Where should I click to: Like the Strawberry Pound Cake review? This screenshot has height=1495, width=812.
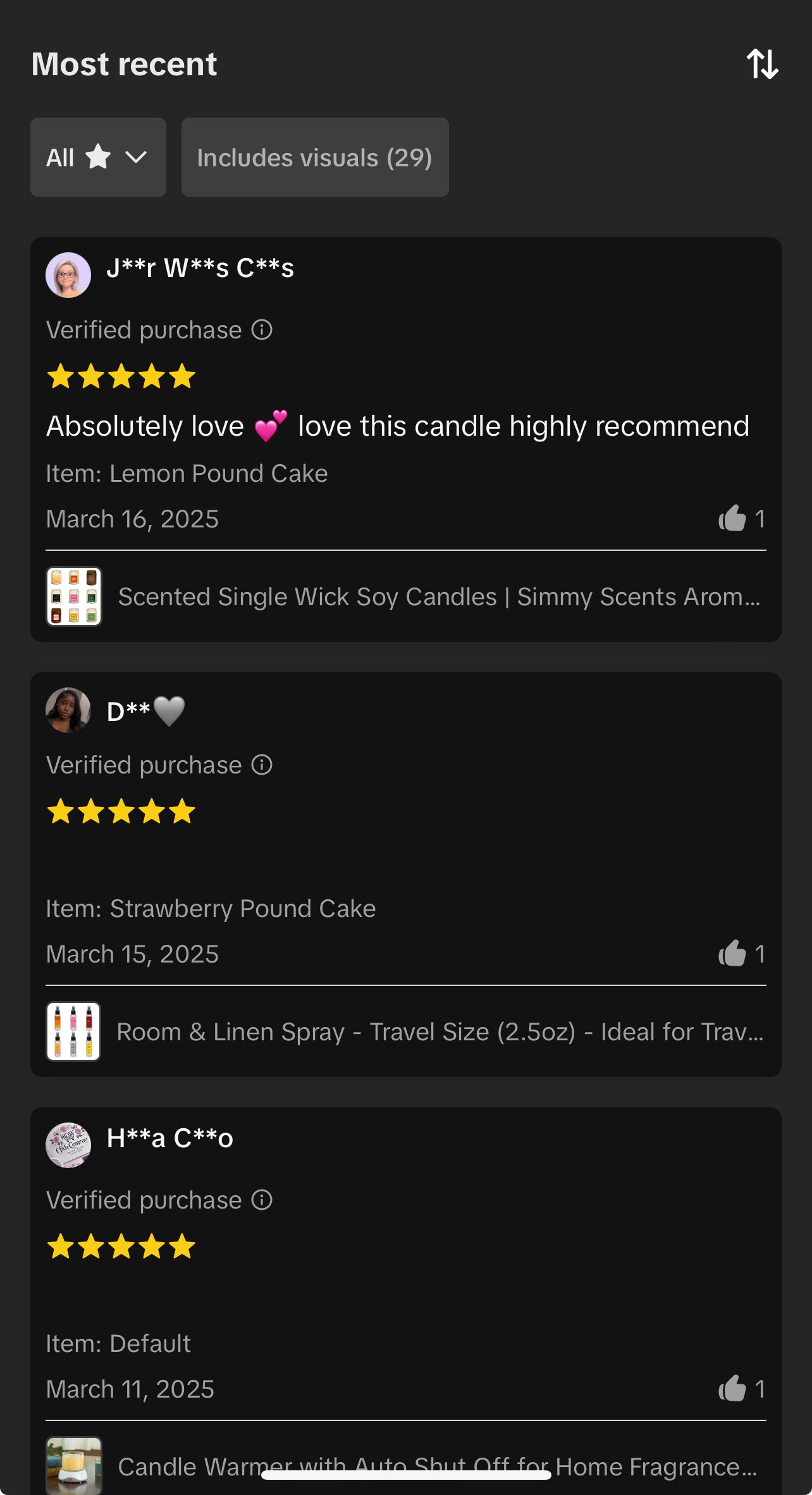pos(732,954)
